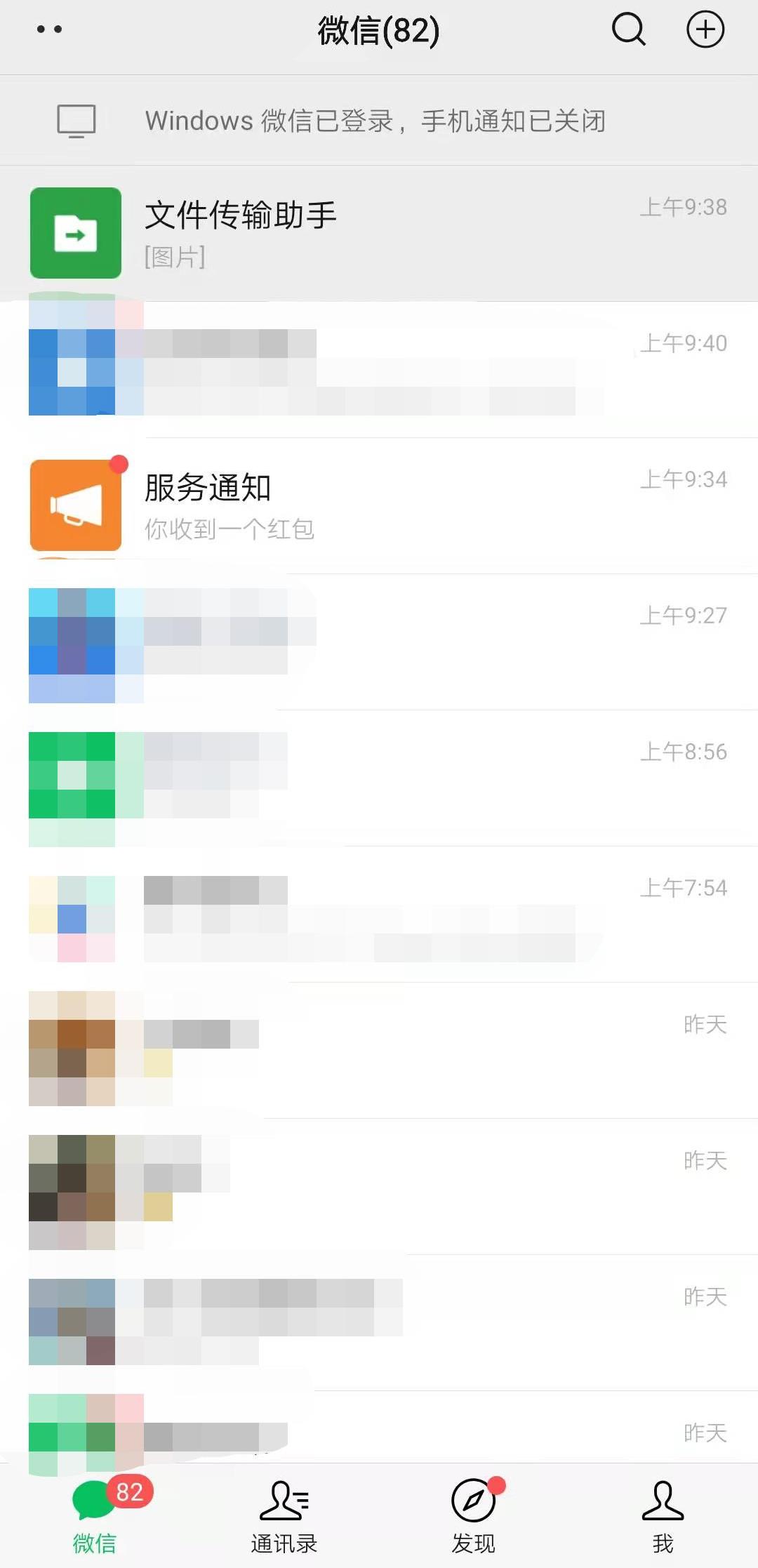Open the 文件传输助手 chat

[x=379, y=233]
